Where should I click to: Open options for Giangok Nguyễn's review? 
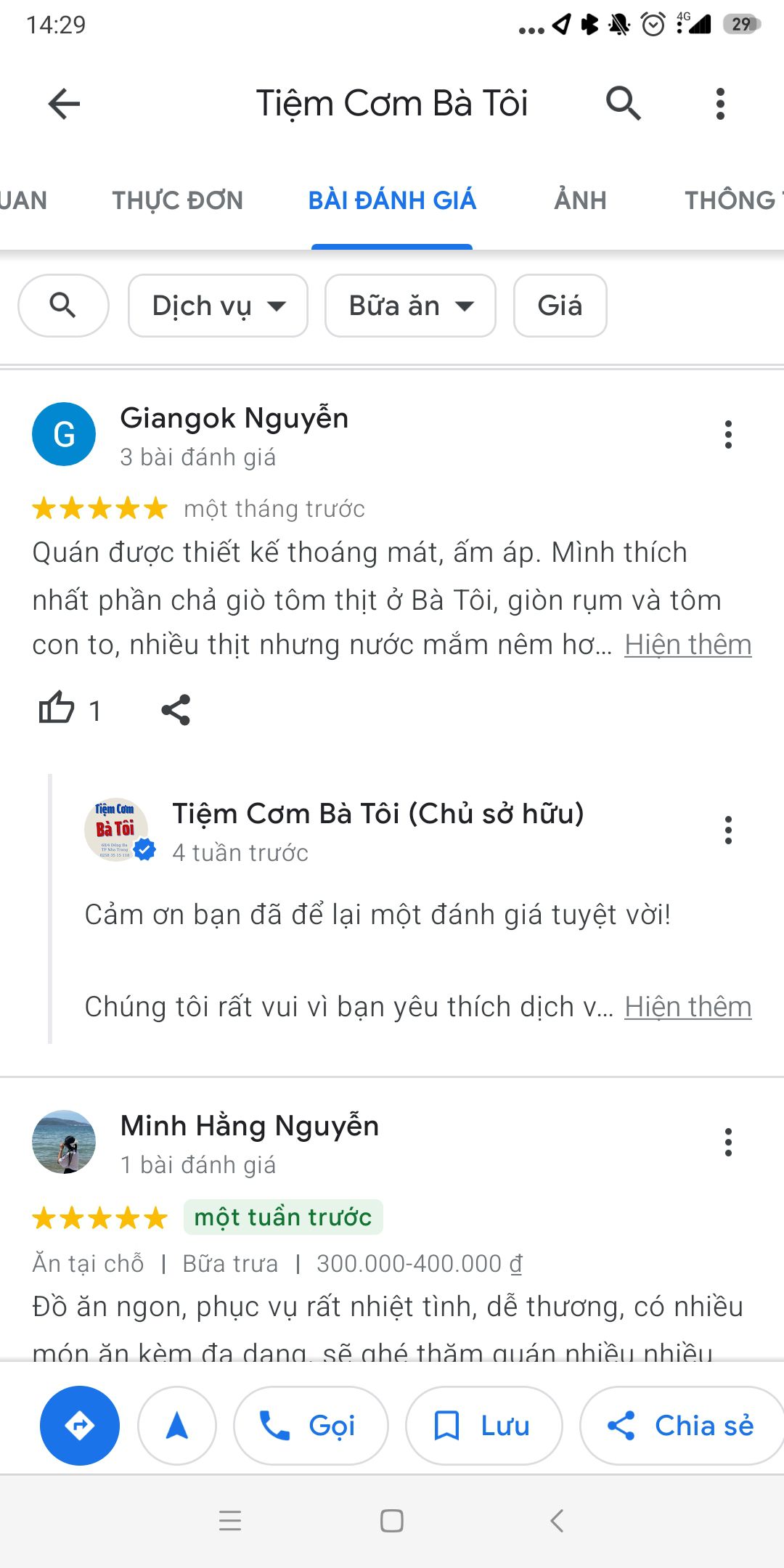(x=728, y=435)
